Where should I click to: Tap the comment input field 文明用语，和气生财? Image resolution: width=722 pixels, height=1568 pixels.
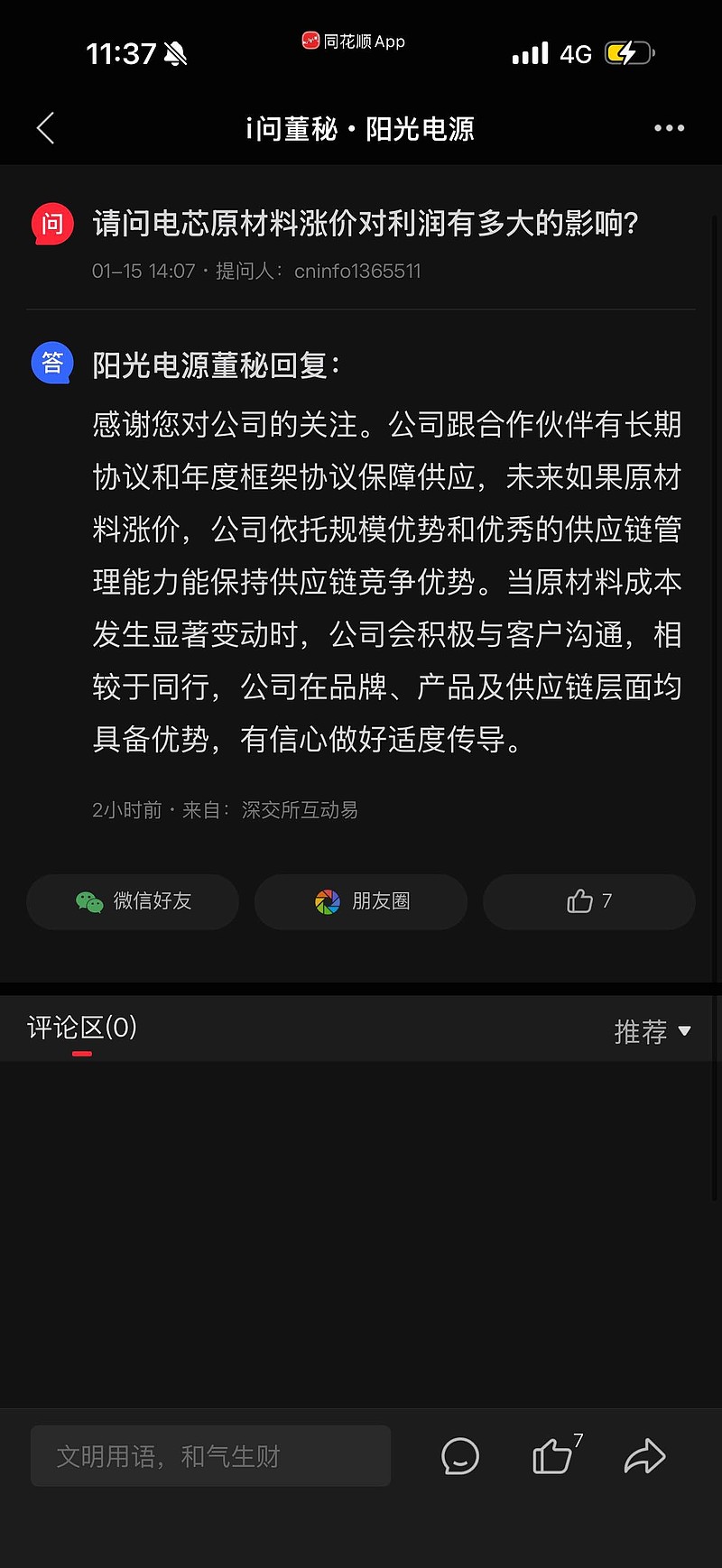click(210, 1455)
